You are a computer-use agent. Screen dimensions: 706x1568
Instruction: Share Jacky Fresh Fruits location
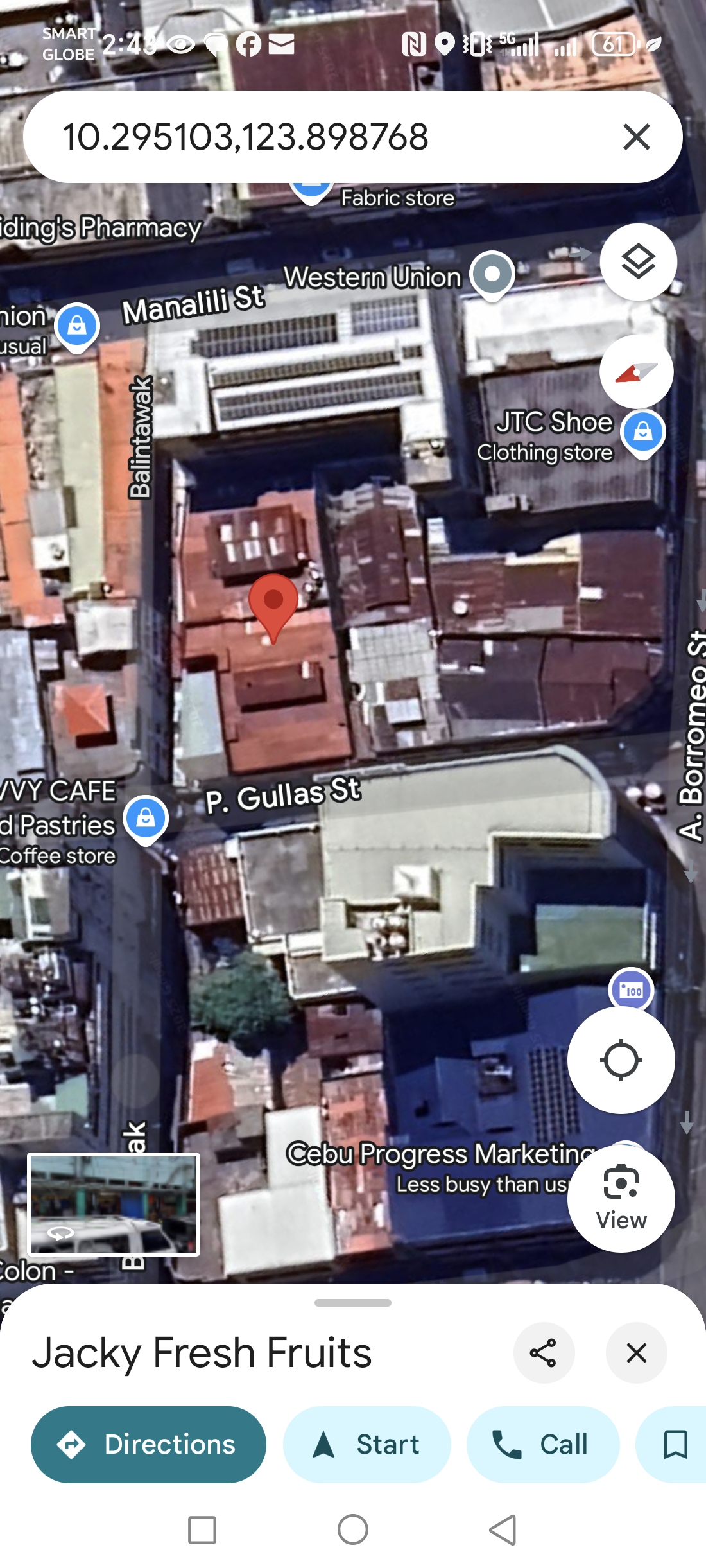tap(543, 1353)
